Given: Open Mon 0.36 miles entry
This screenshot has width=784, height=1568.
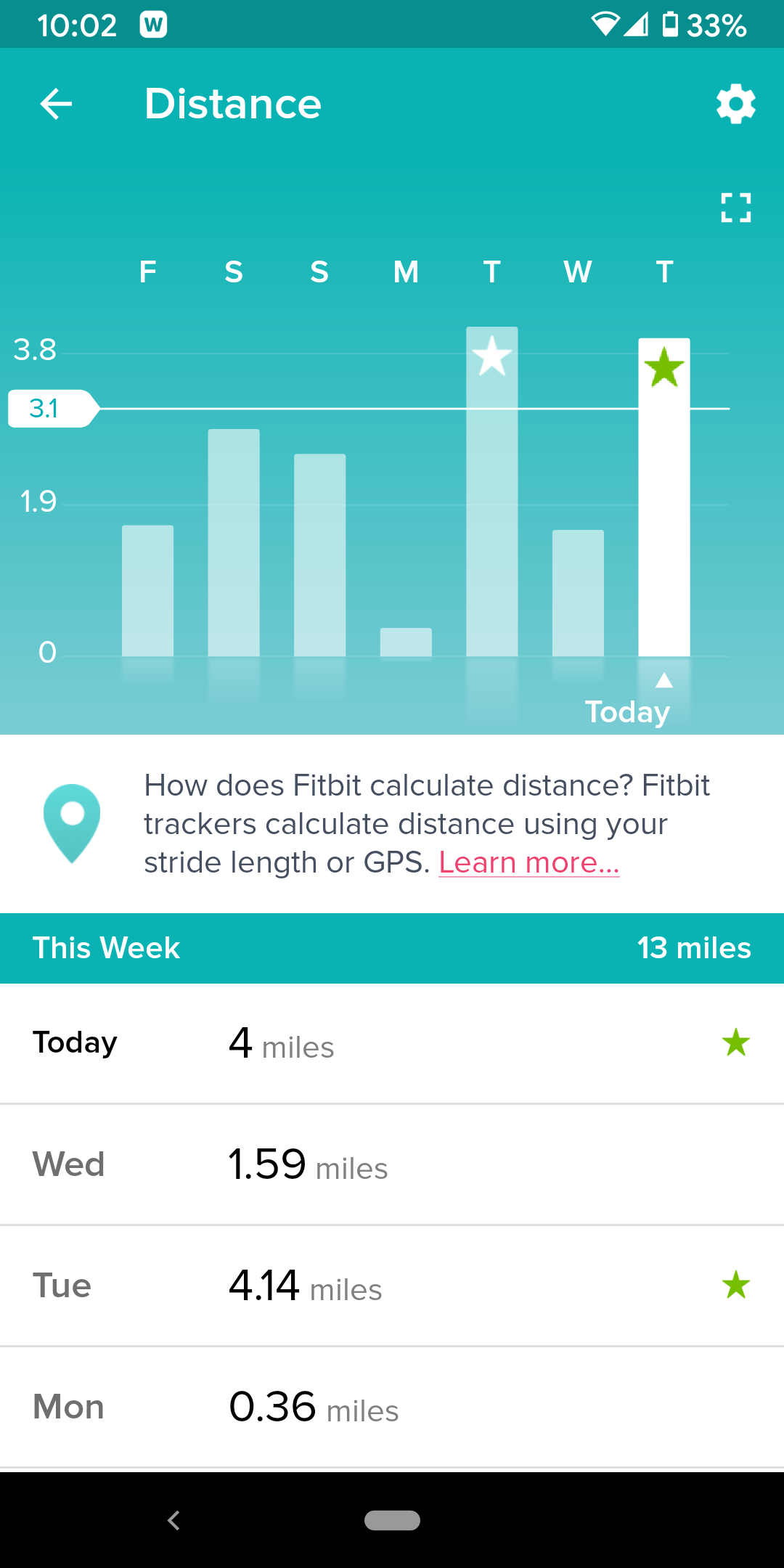Looking at the screenshot, I should point(392,1407).
